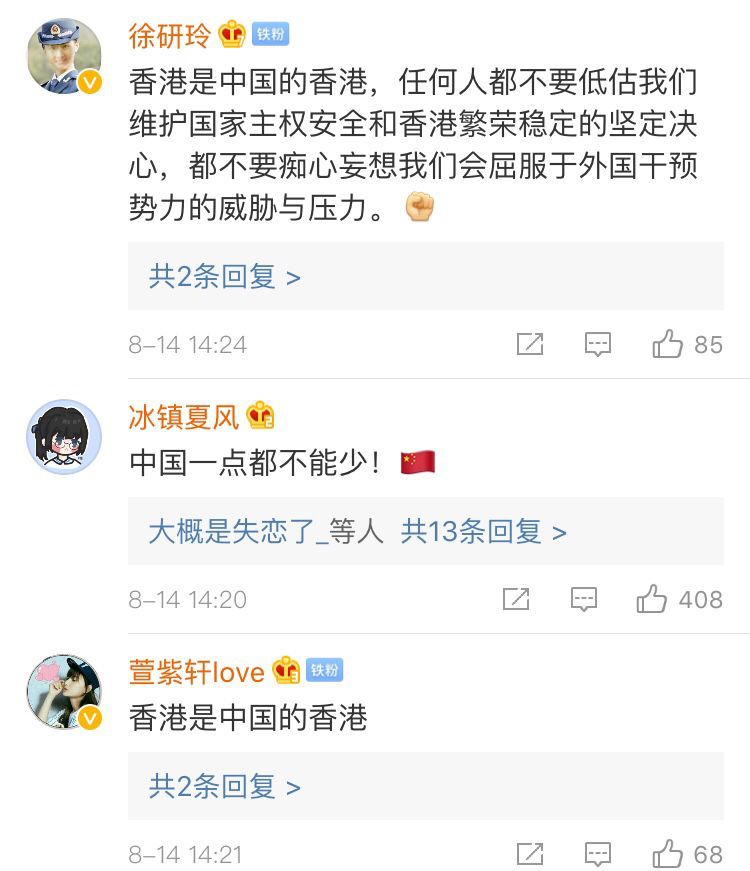
Task: Expand 共2条回复 under 徐研玲's comment
Action: [x=224, y=277]
